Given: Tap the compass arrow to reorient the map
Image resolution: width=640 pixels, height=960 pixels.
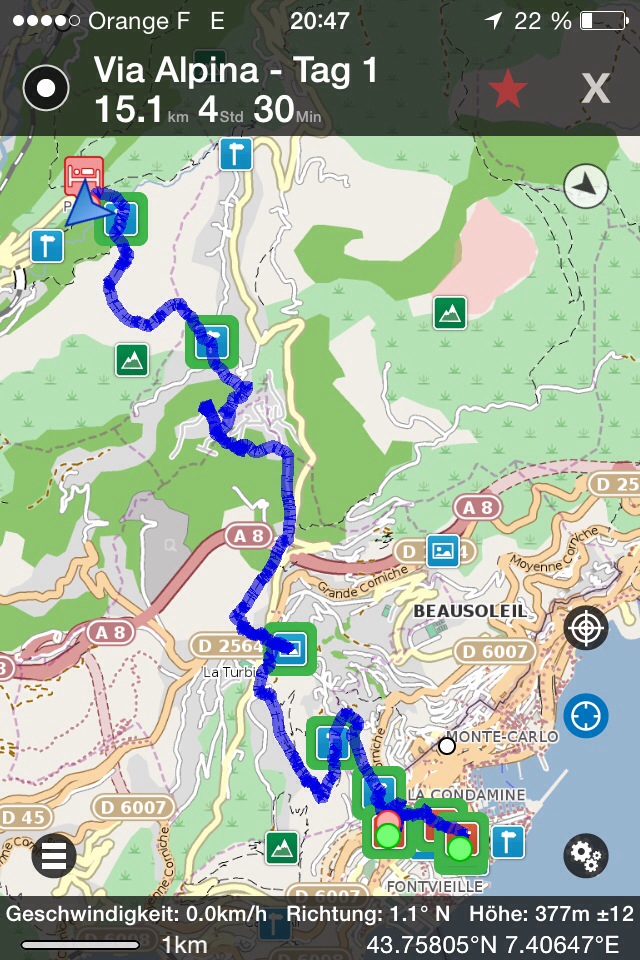Looking at the screenshot, I should 585,186.
